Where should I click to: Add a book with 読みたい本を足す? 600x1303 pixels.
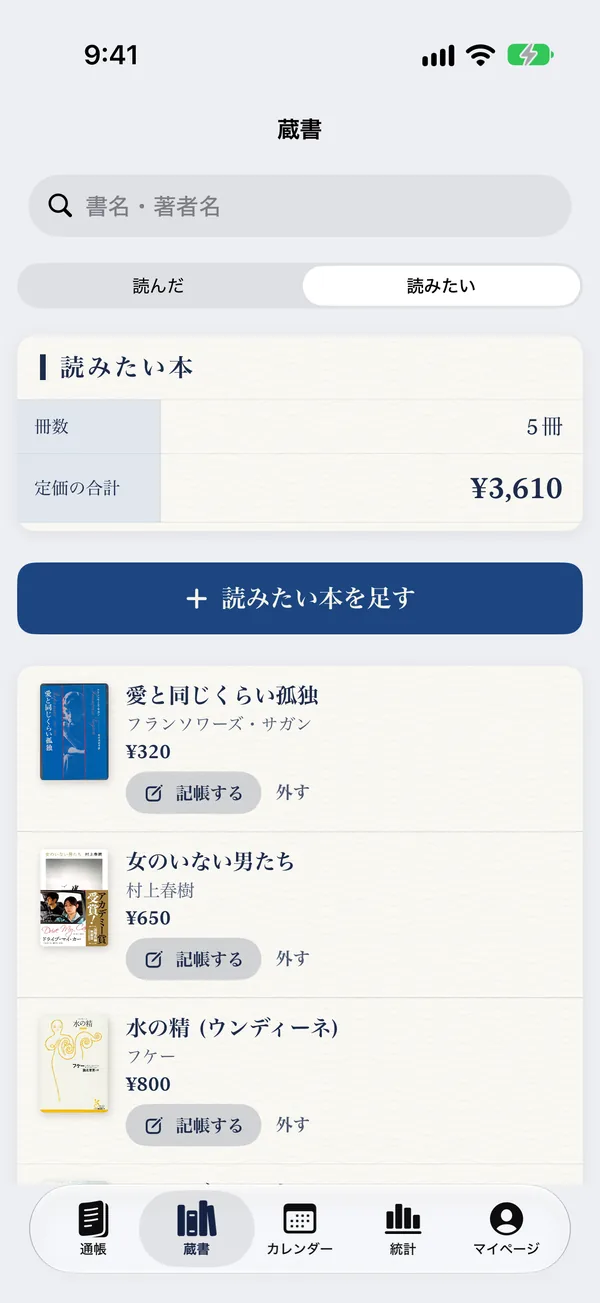(x=300, y=598)
